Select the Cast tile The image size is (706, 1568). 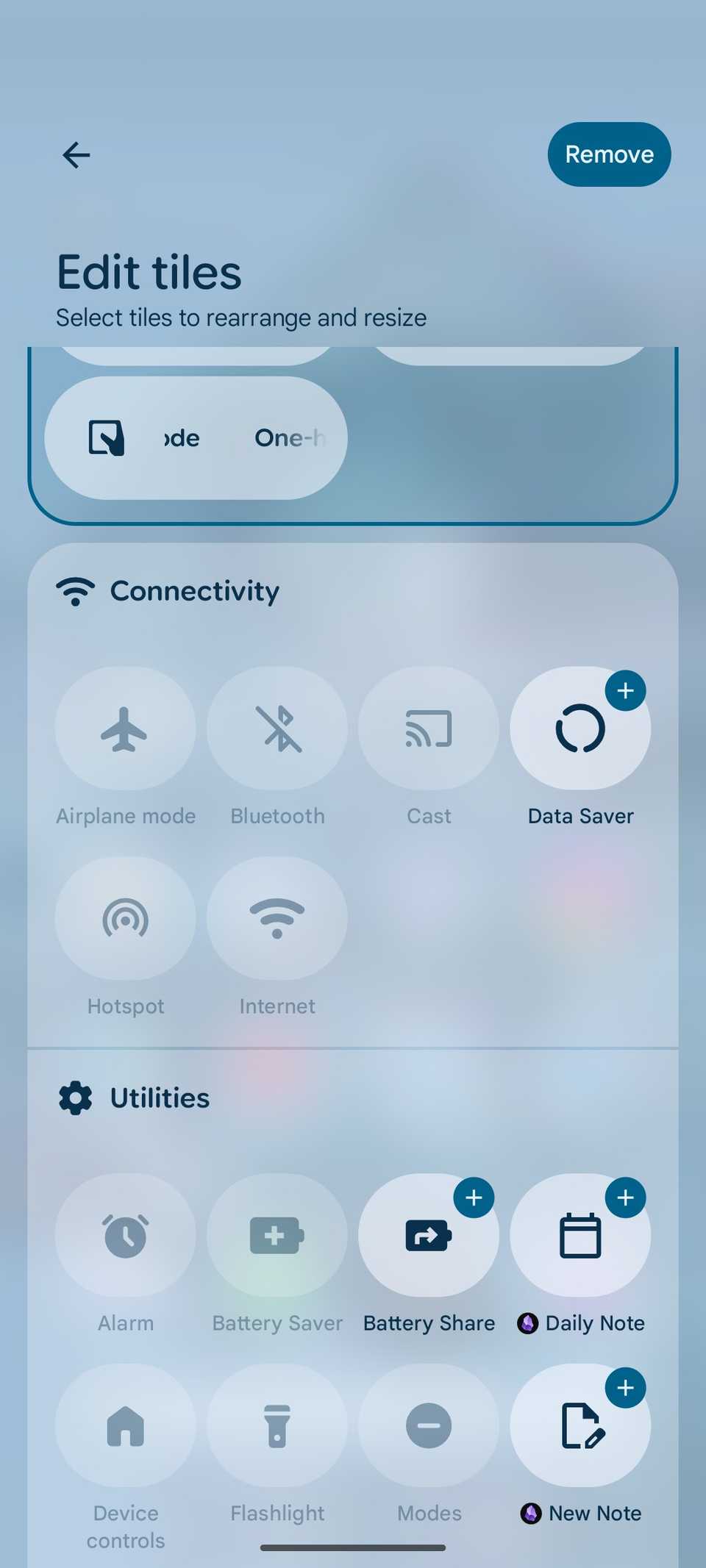click(429, 728)
